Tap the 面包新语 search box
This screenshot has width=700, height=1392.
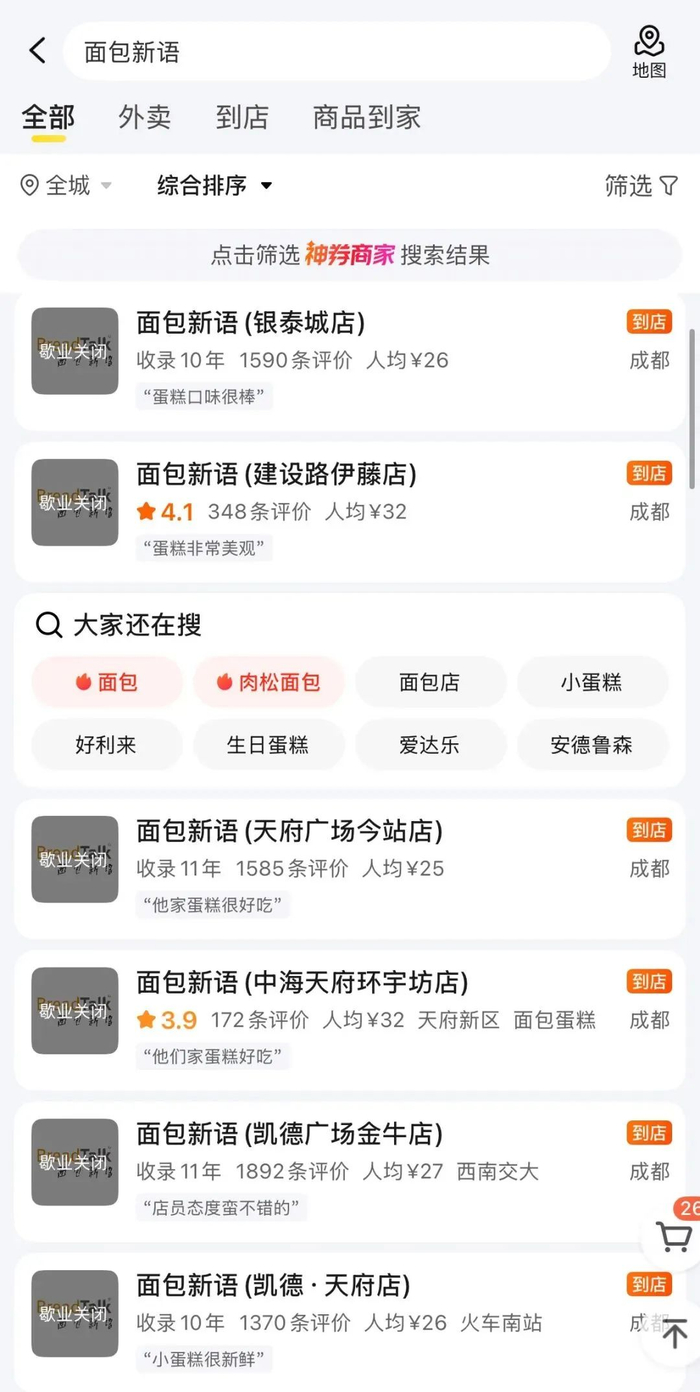335,52
